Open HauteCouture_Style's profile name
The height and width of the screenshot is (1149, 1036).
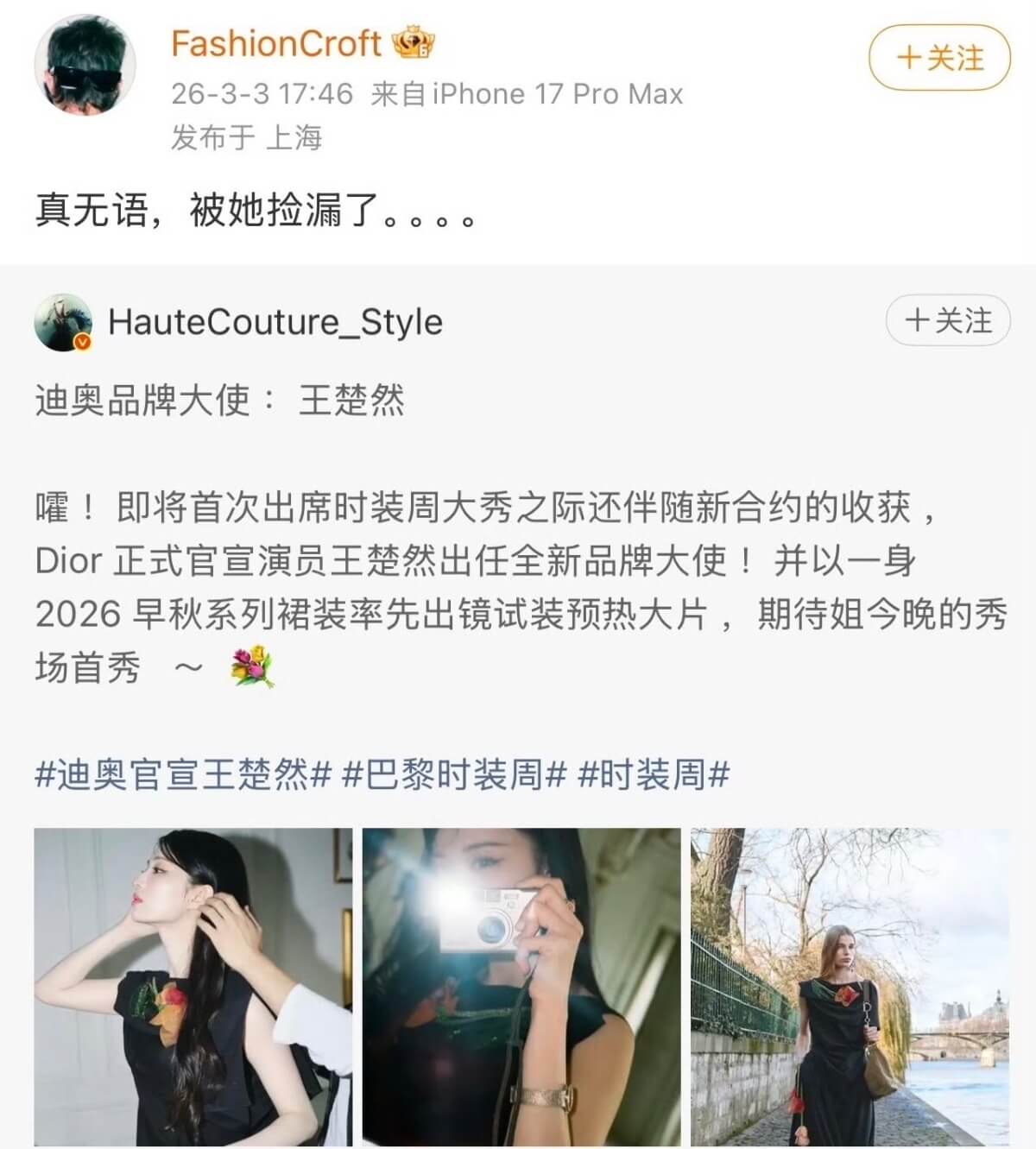click(x=275, y=322)
